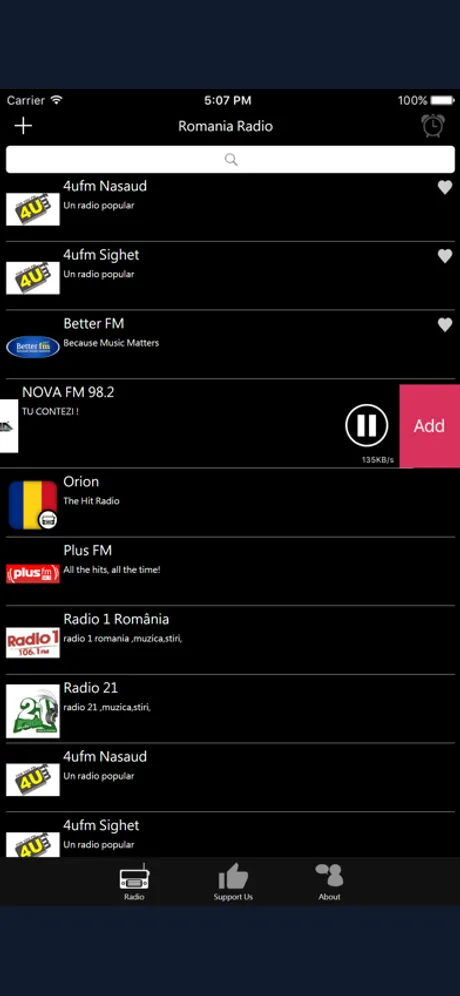Screen dimensions: 460x996
Task: Tap the heart next to 4ufm Sighet
Action: tap(445, 256)
